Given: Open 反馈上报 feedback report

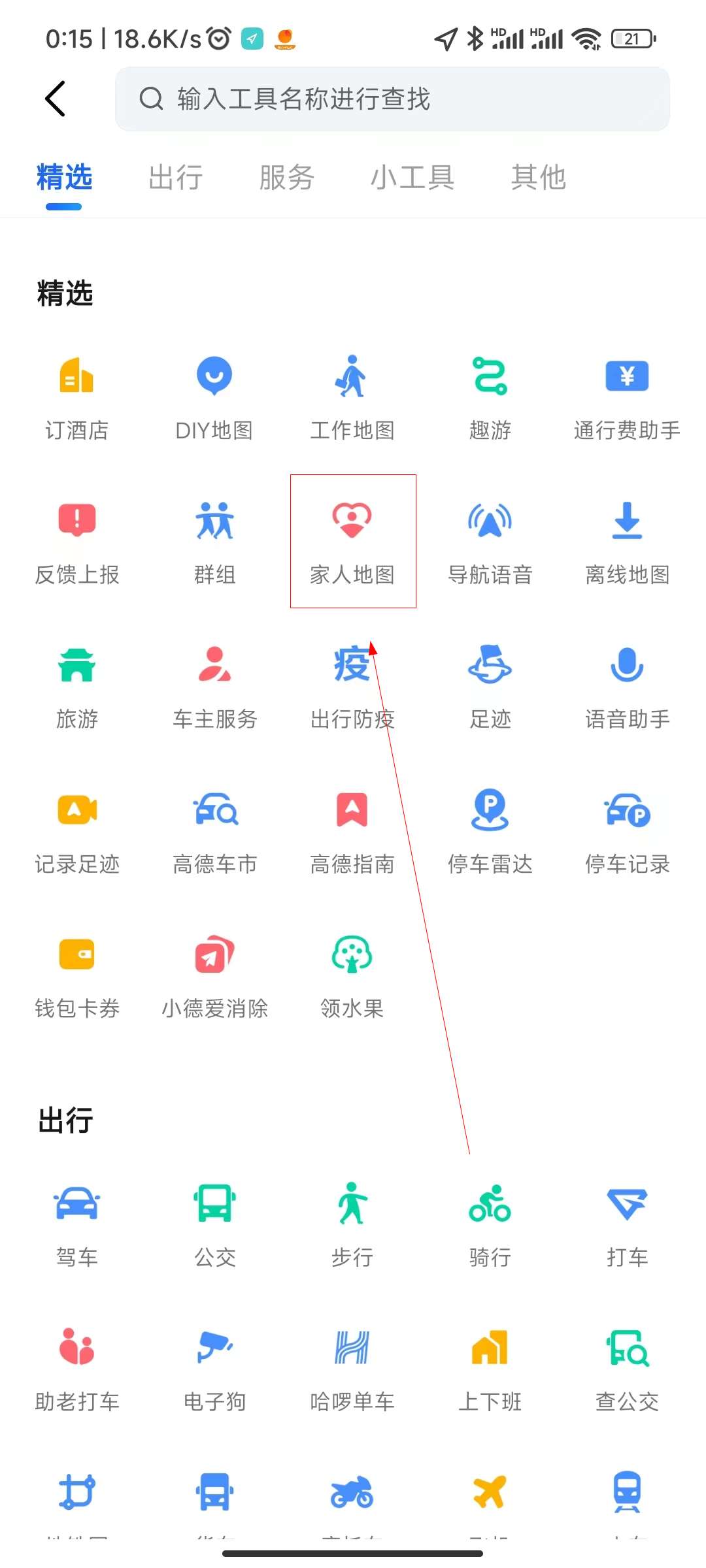Looking at the screenshot, I should 77,541.
